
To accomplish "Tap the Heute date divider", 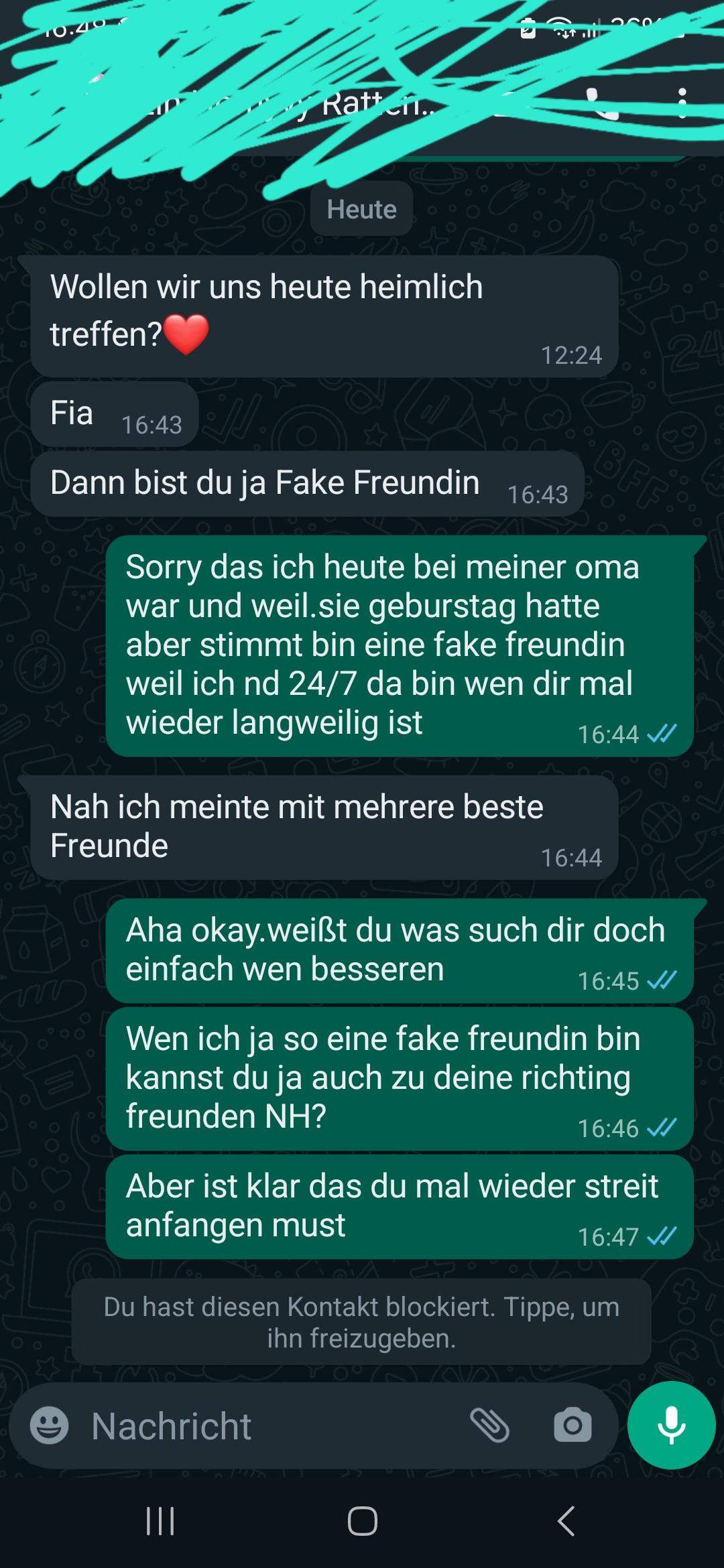I will tap(361, 208).
